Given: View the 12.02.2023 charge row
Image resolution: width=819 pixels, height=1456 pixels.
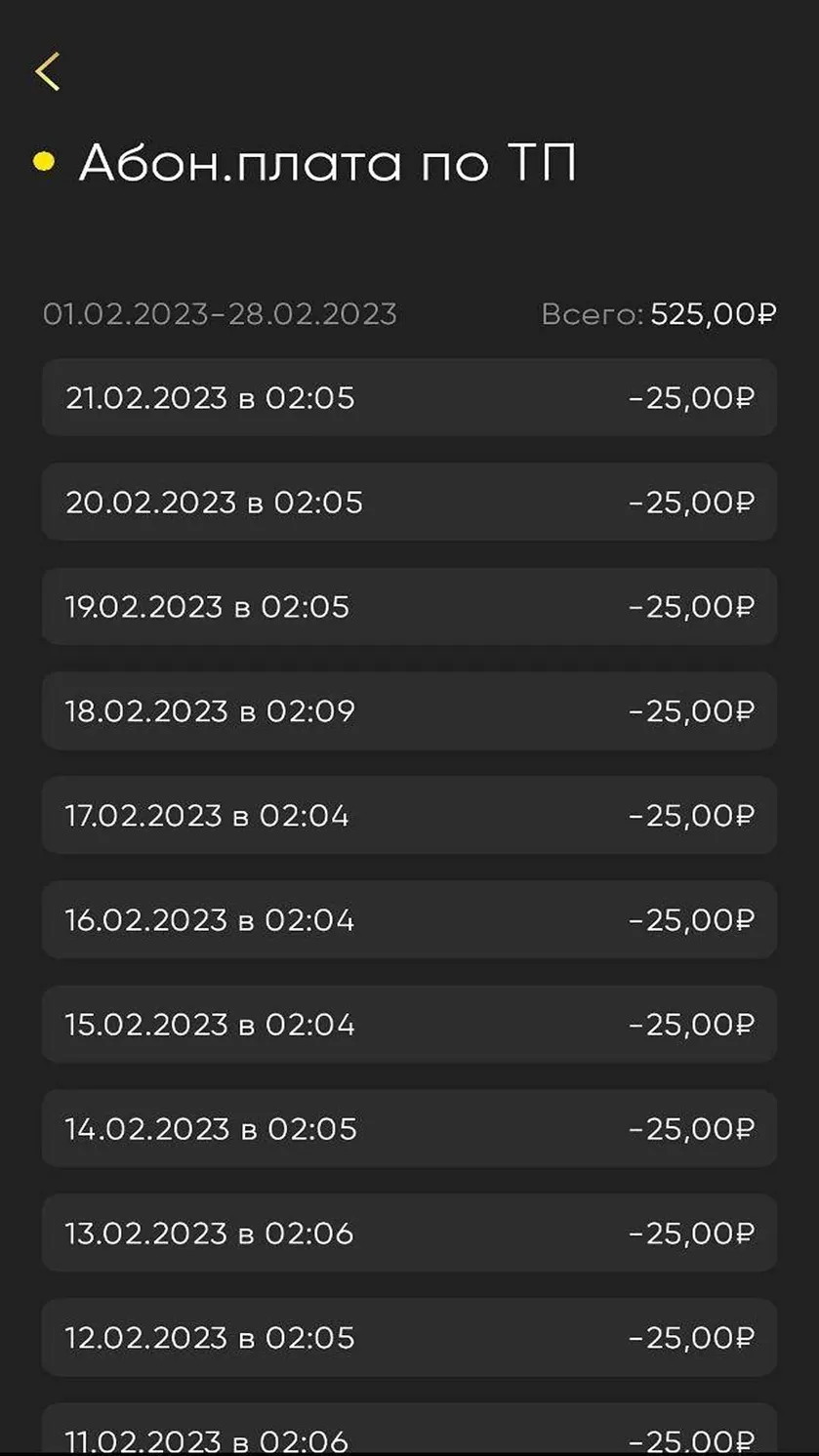Looking at the screenshot, I should [x=409, y=1337].
